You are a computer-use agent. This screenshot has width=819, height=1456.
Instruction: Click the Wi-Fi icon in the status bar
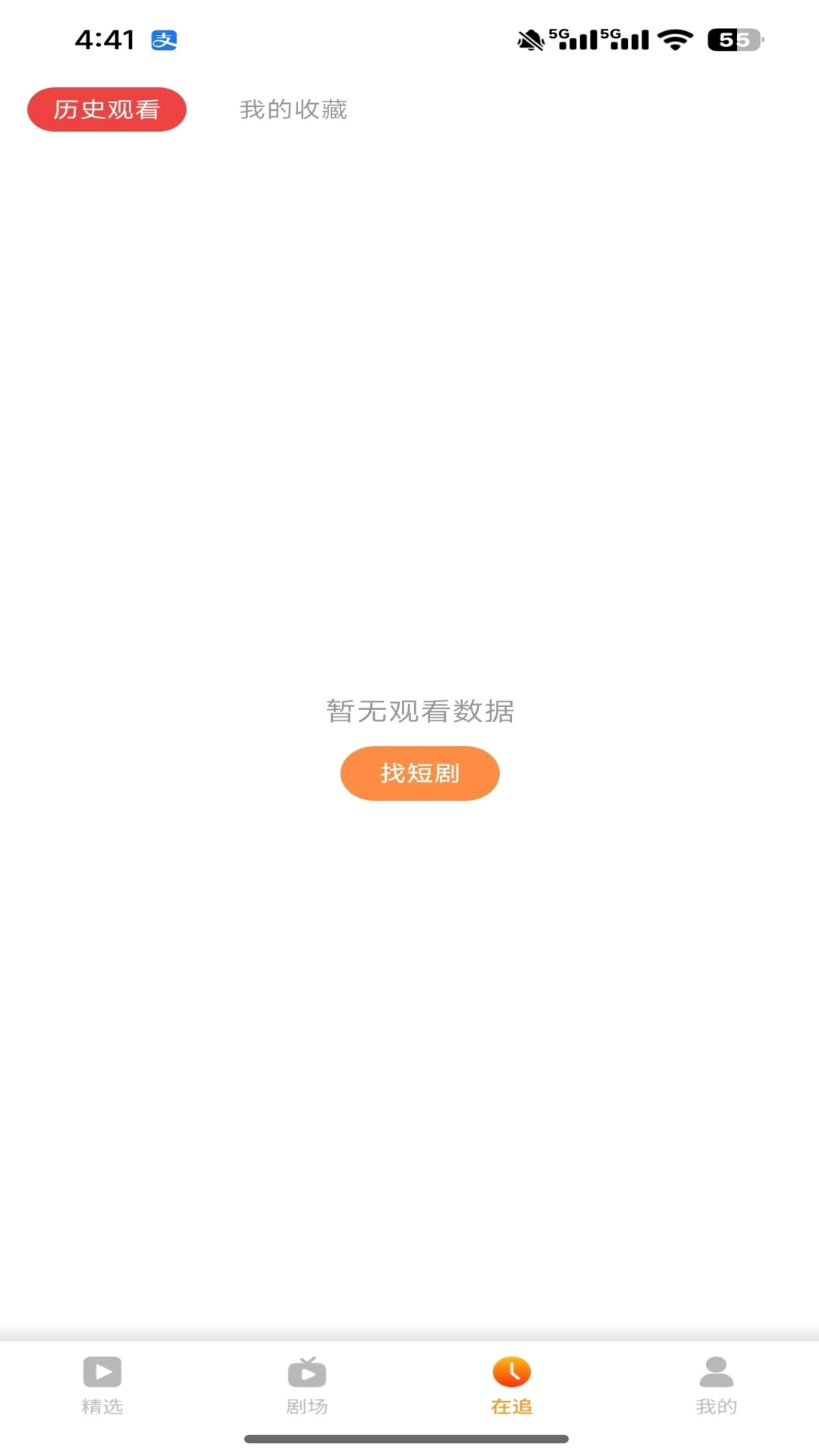tap(673, 39)
